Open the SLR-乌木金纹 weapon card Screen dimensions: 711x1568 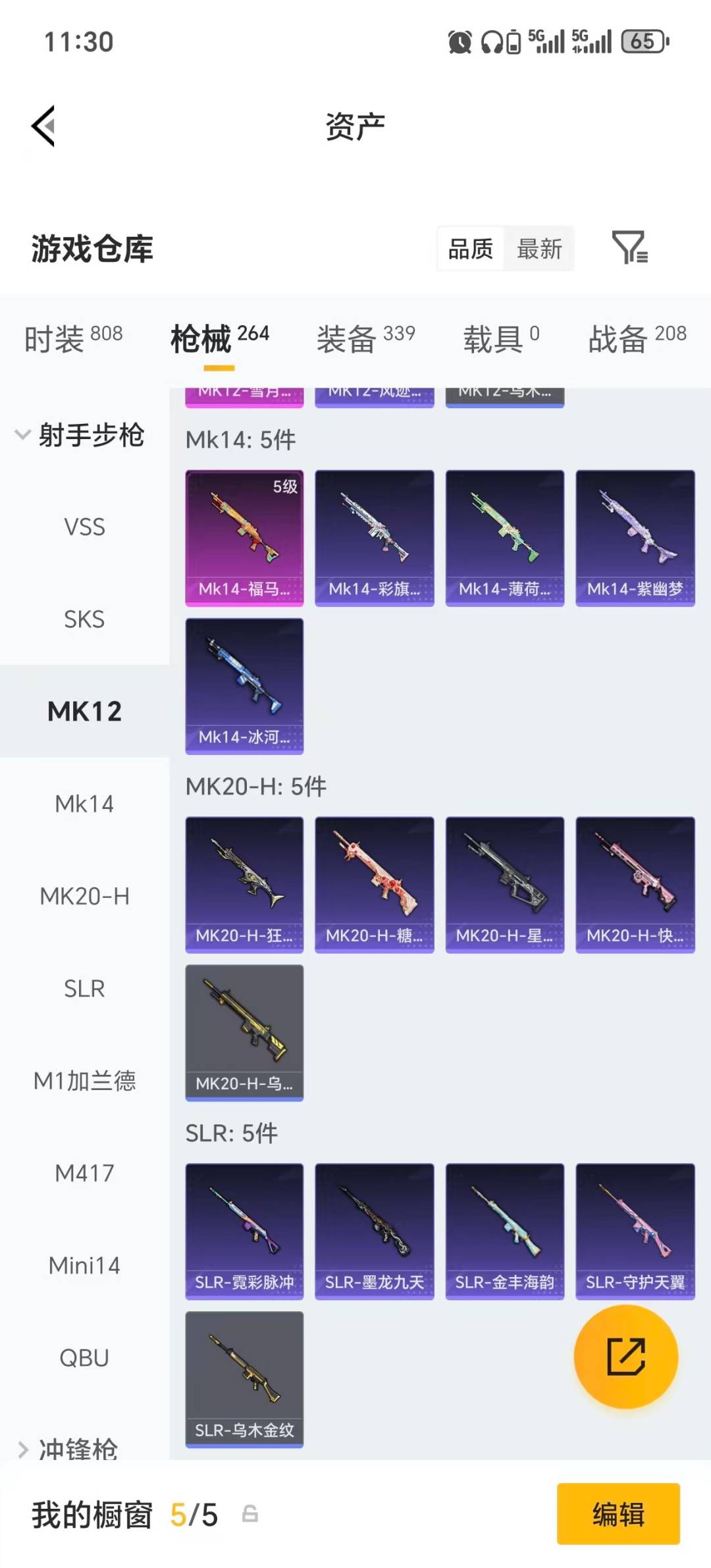pos(244,1379)
